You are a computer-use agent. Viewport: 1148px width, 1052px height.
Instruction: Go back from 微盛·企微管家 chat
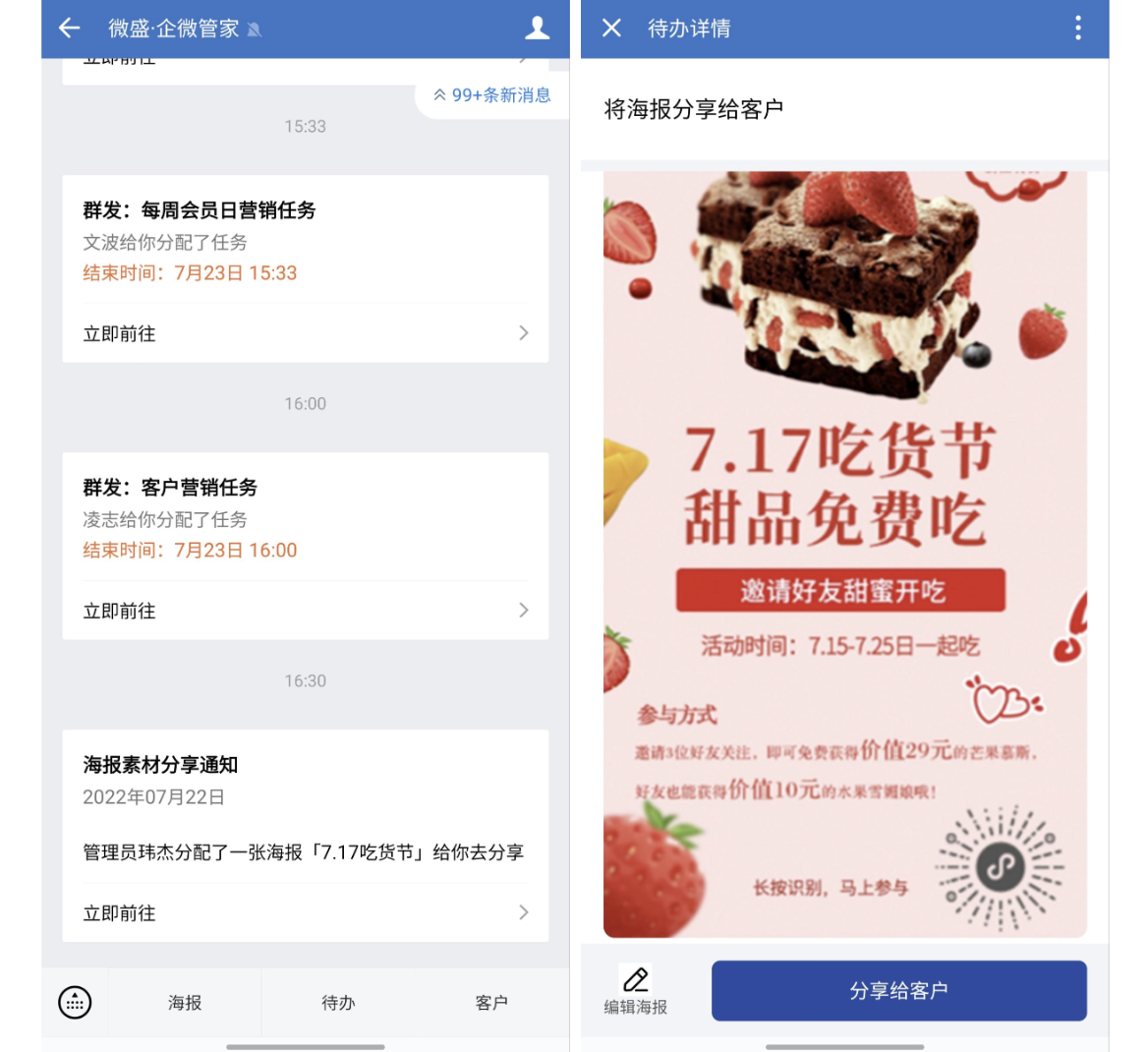coord(69,29)
